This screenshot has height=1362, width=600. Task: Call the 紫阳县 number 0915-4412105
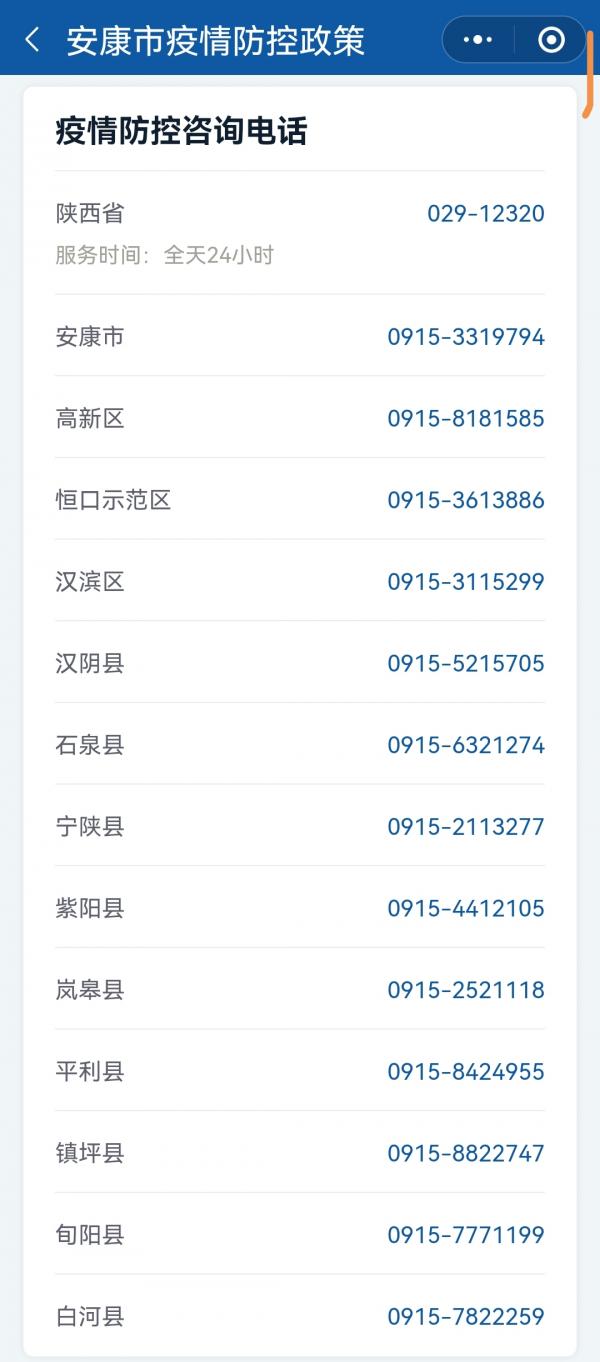coord(466,908)
